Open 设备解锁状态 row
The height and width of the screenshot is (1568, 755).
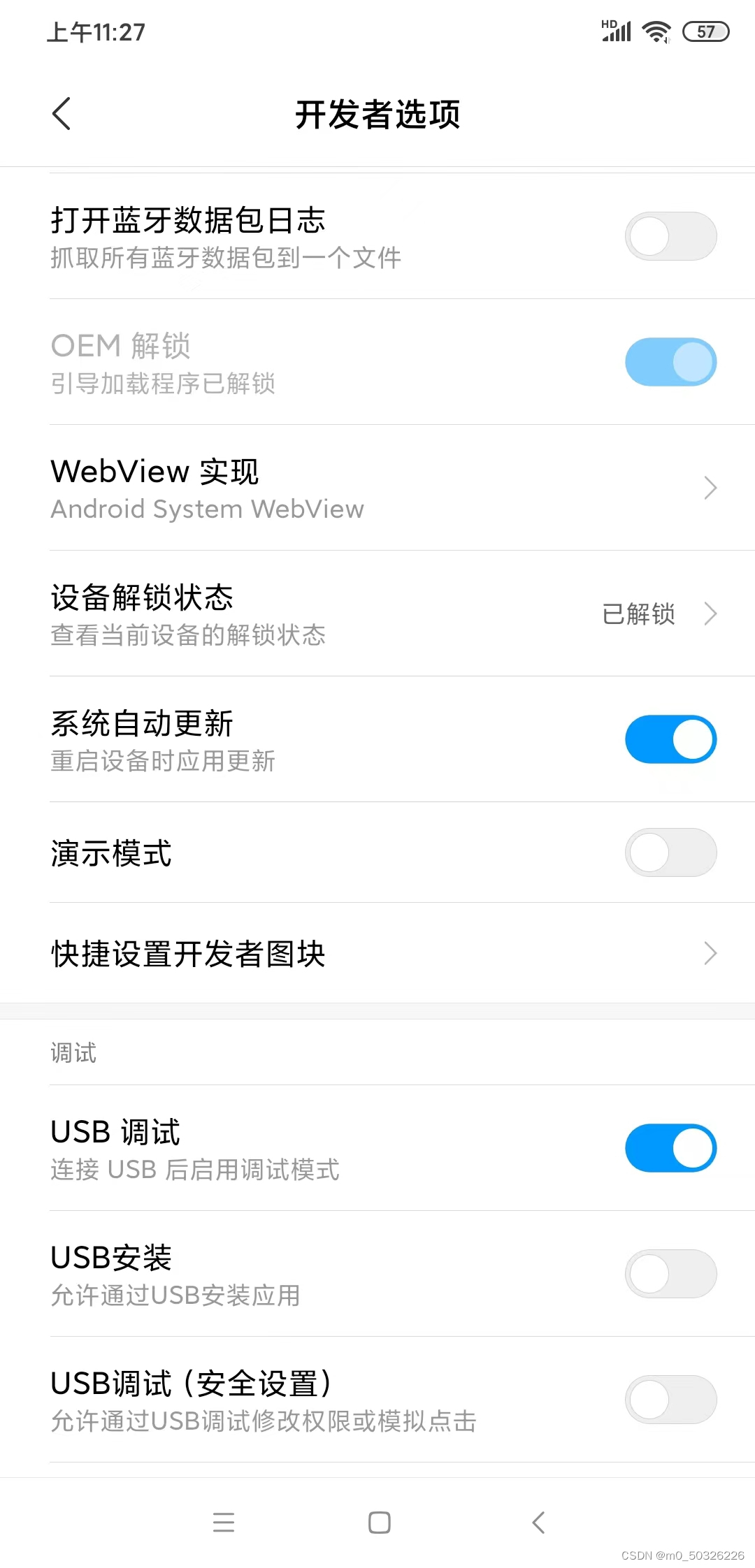[377, 614]
